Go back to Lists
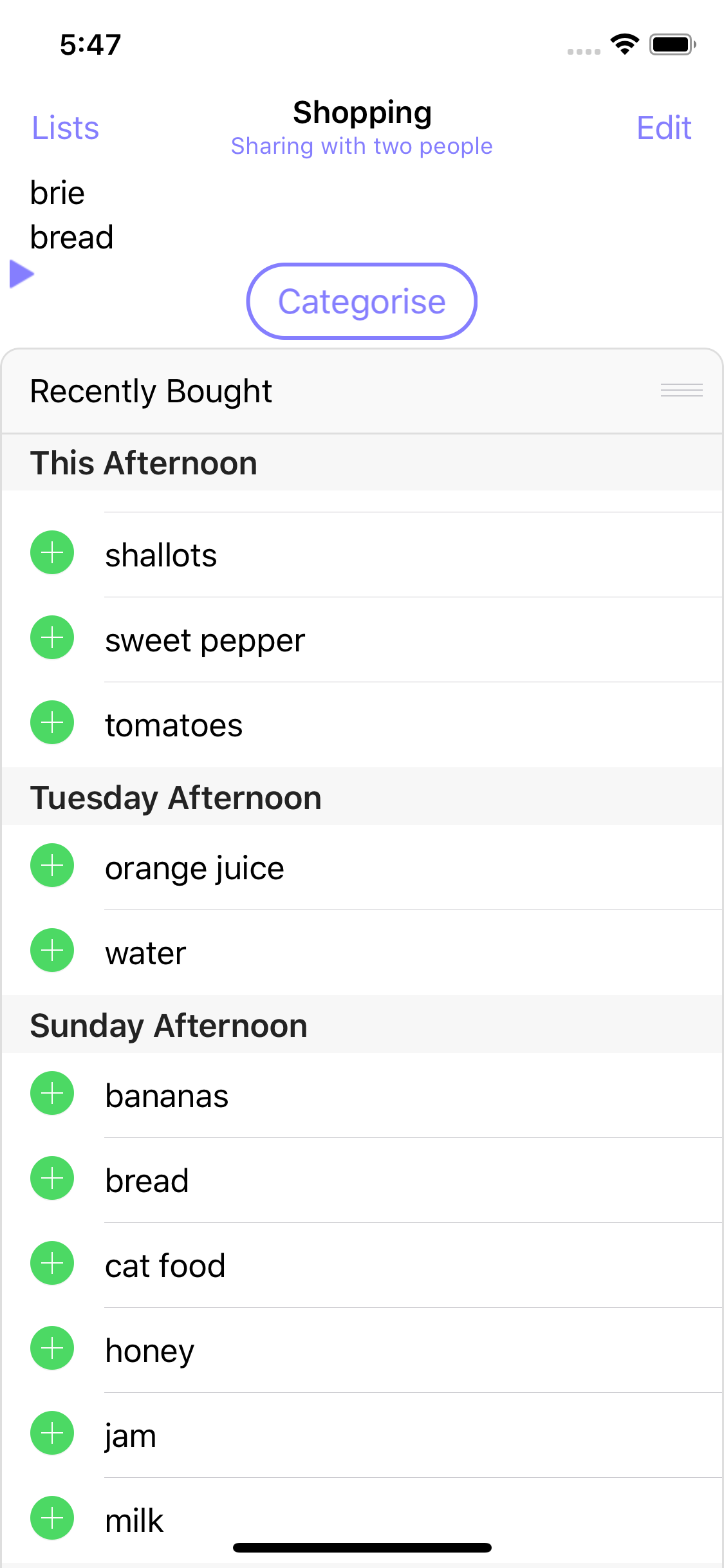This screenshot has width=724, height=1568. coord(65,128)
